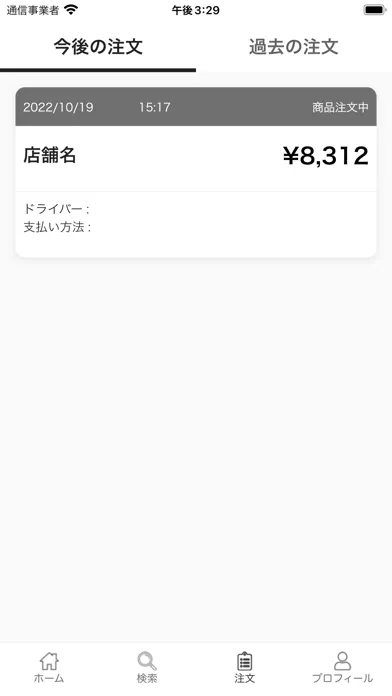Open the プロフィール tab
The width and height of the screenshot is (392, 696).
342,667
